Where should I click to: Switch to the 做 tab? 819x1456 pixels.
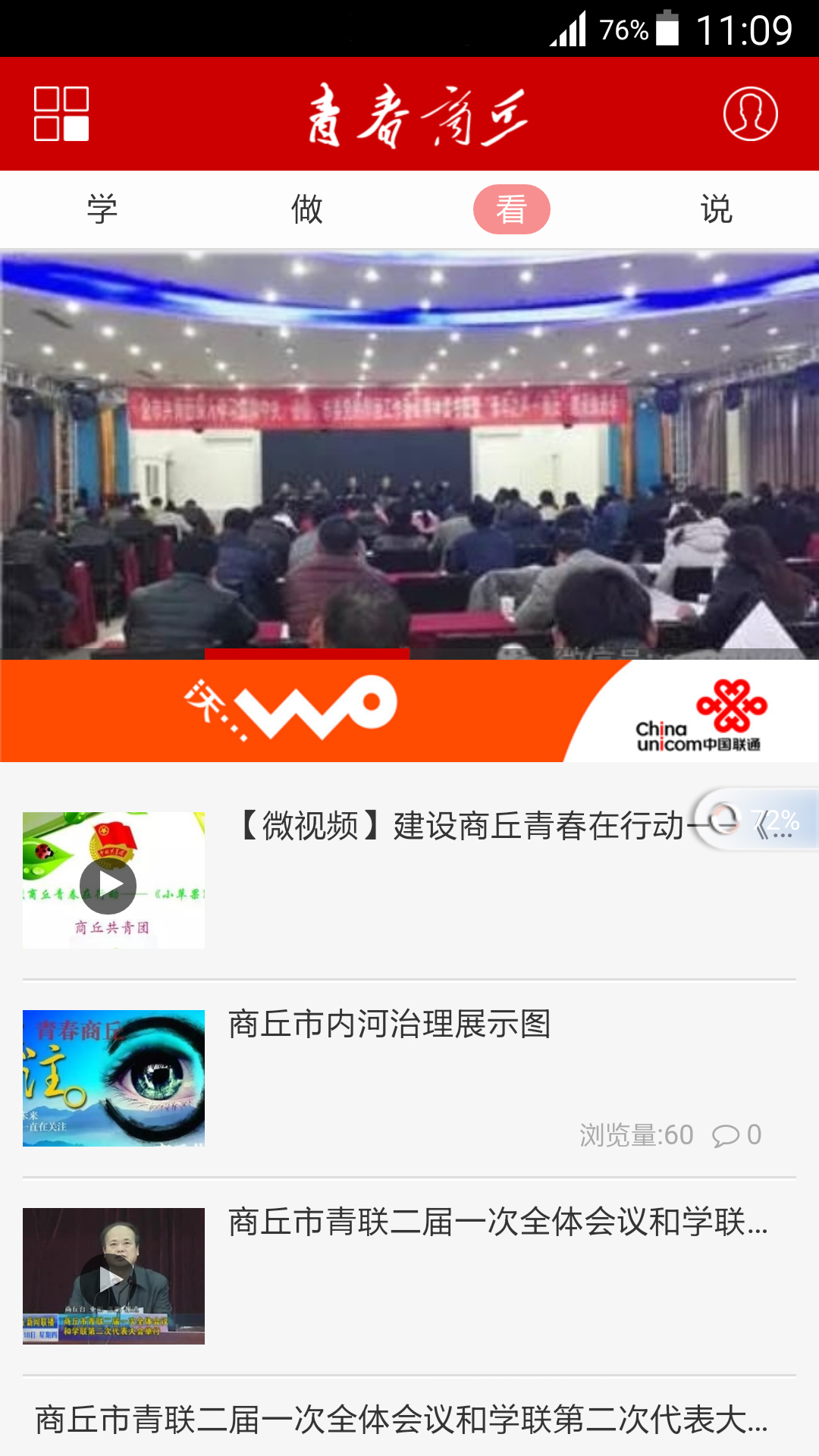tap(307, 209)
